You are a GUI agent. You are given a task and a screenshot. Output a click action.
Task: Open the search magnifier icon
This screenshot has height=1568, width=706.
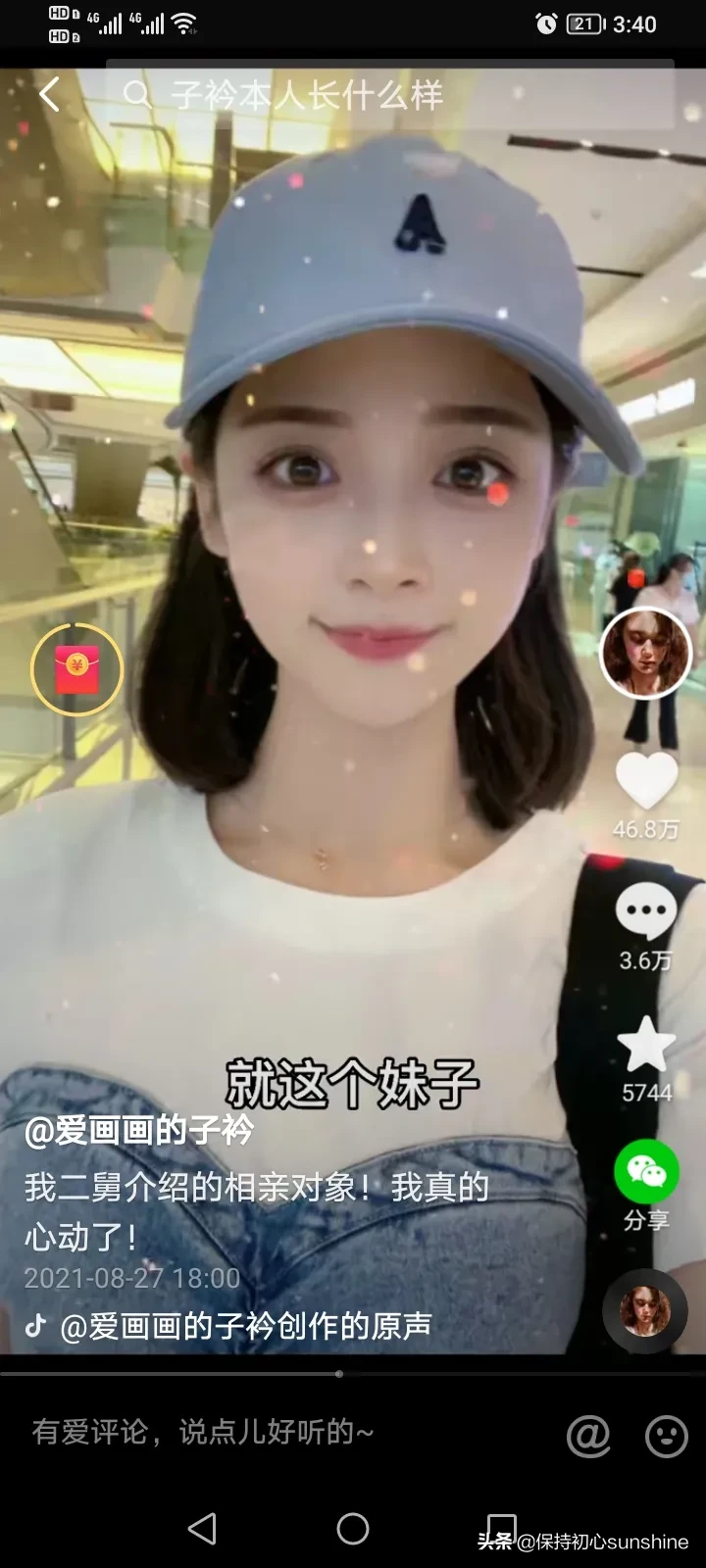pos(136,95)
